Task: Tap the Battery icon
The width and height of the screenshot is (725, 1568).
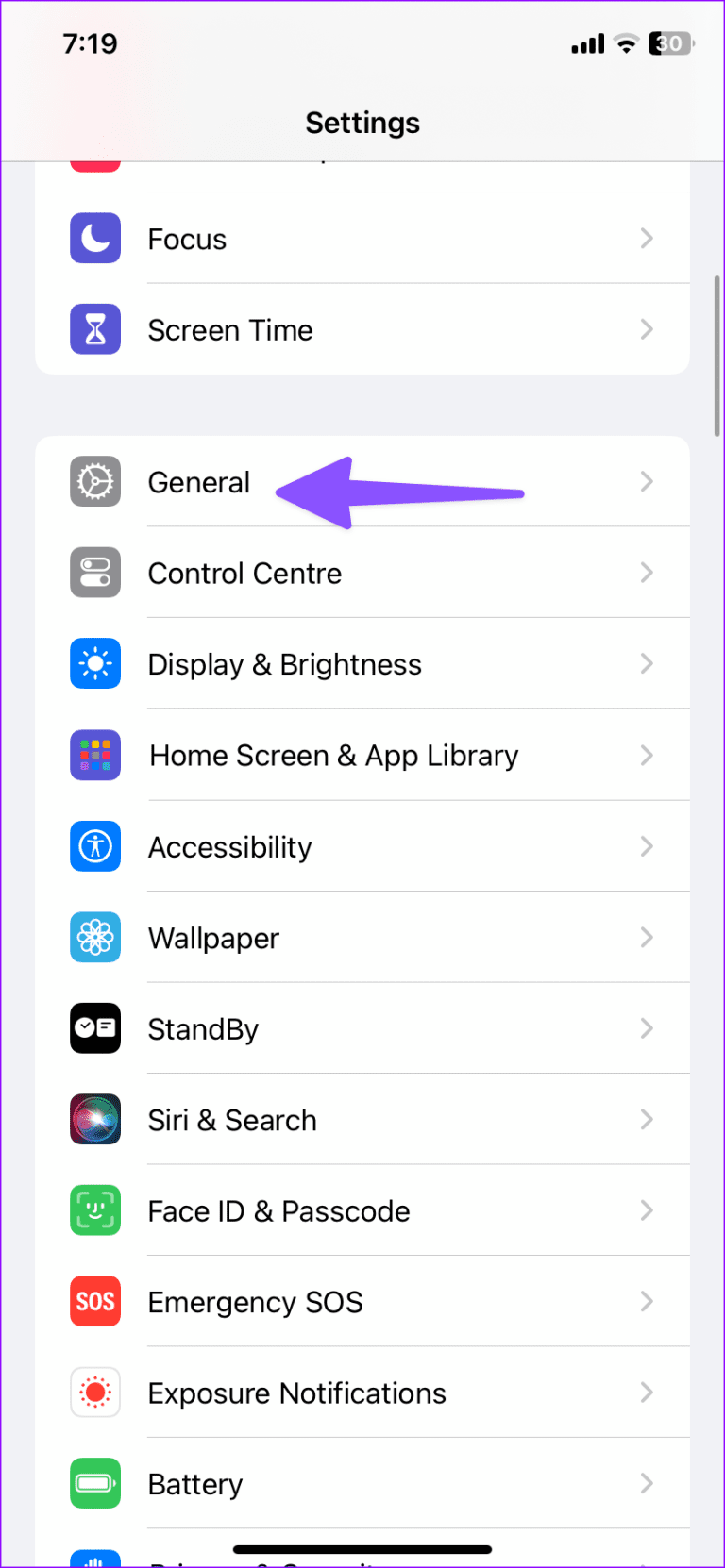Action: [94, 1483]
